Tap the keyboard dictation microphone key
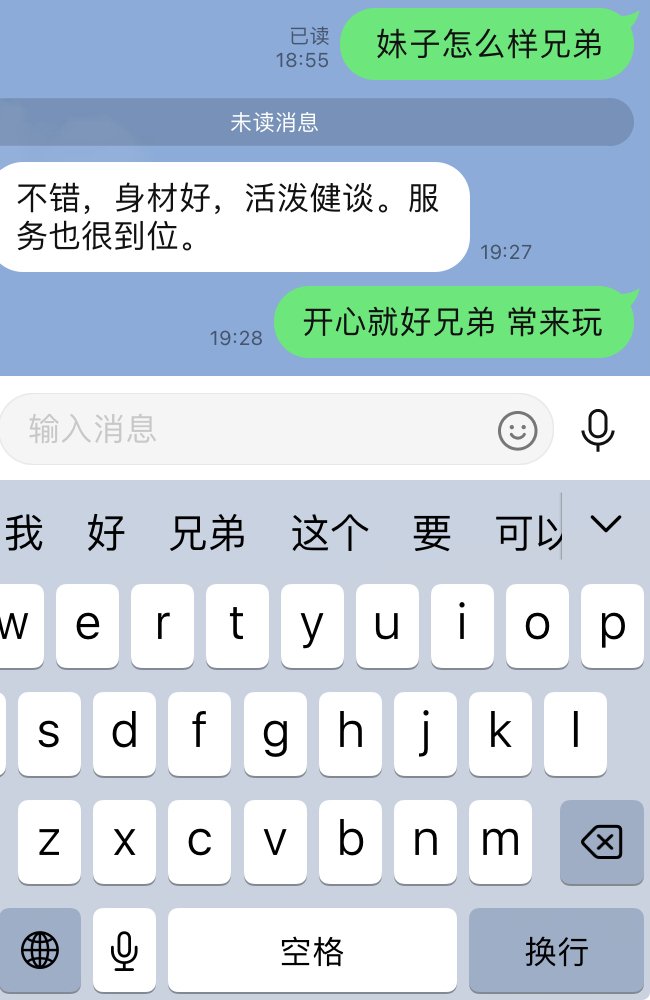 pyautogui.click(x=124, y=949)
